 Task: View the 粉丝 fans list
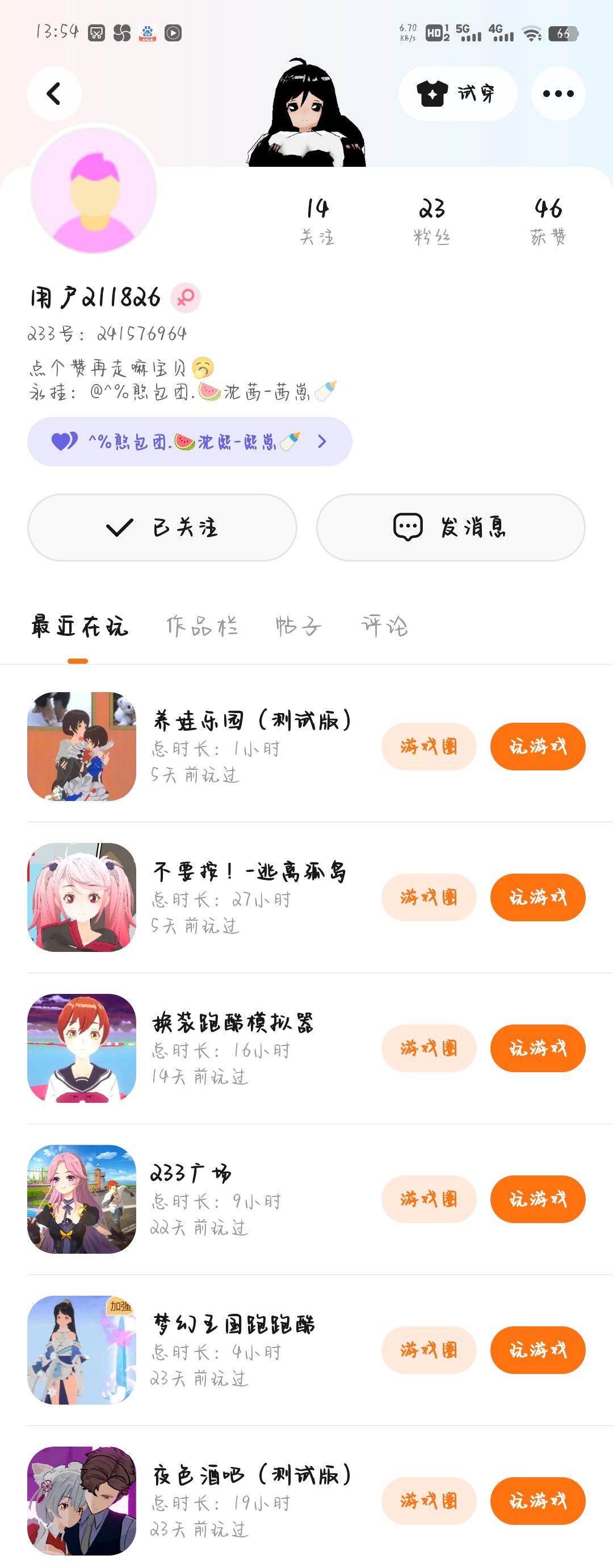(431, 220)
